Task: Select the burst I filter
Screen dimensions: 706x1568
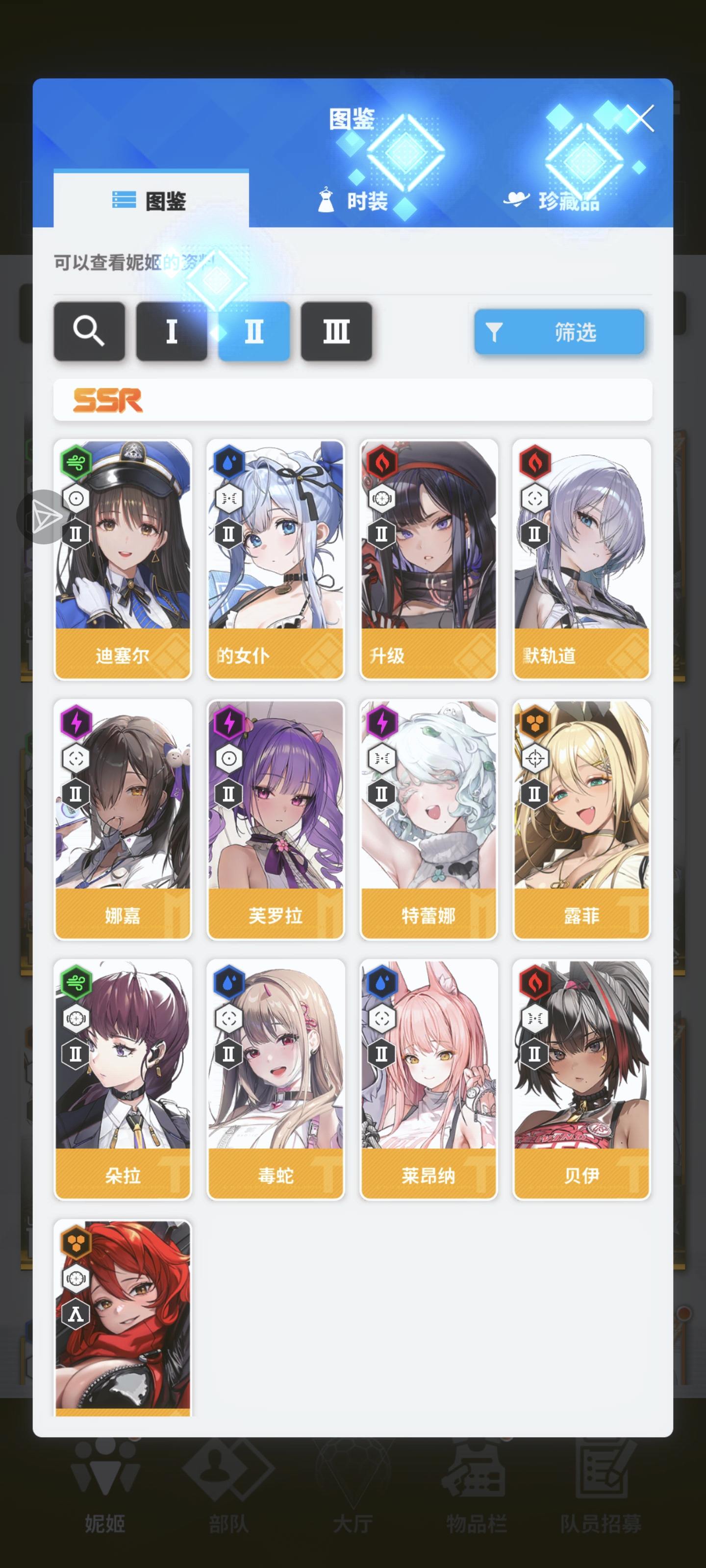Action: click(x=171, y=331)
